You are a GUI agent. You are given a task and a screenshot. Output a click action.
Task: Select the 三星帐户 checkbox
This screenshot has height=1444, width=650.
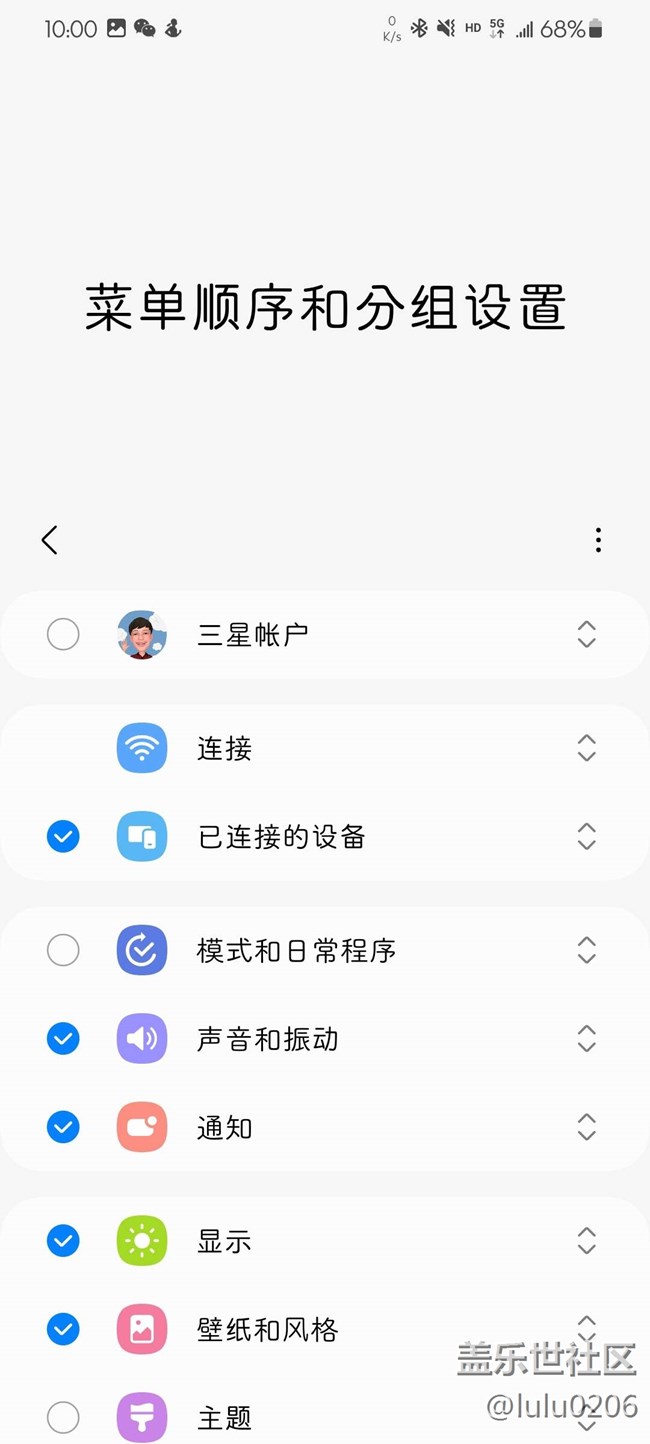(x=63, y=634)
